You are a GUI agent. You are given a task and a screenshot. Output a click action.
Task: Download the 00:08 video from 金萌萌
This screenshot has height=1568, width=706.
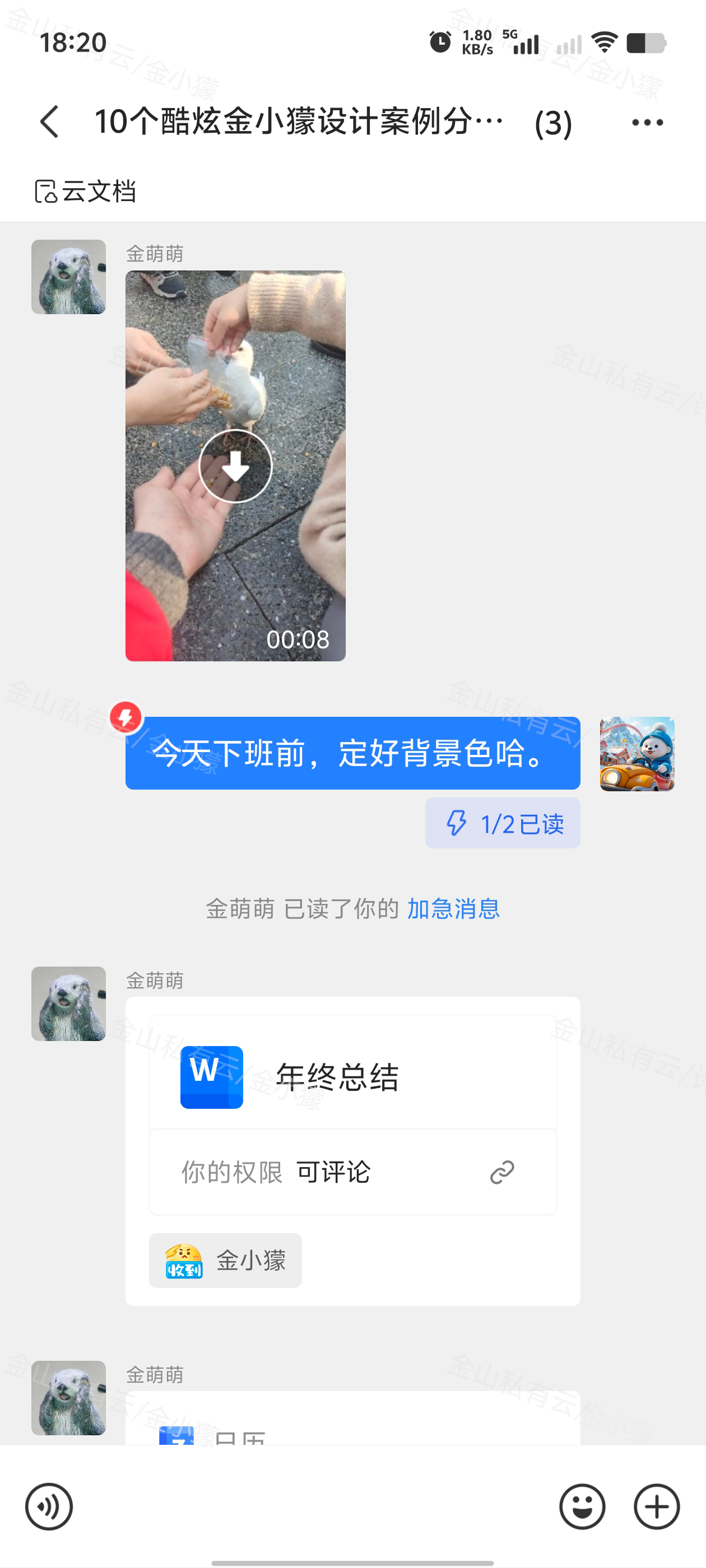coord(235,466)
